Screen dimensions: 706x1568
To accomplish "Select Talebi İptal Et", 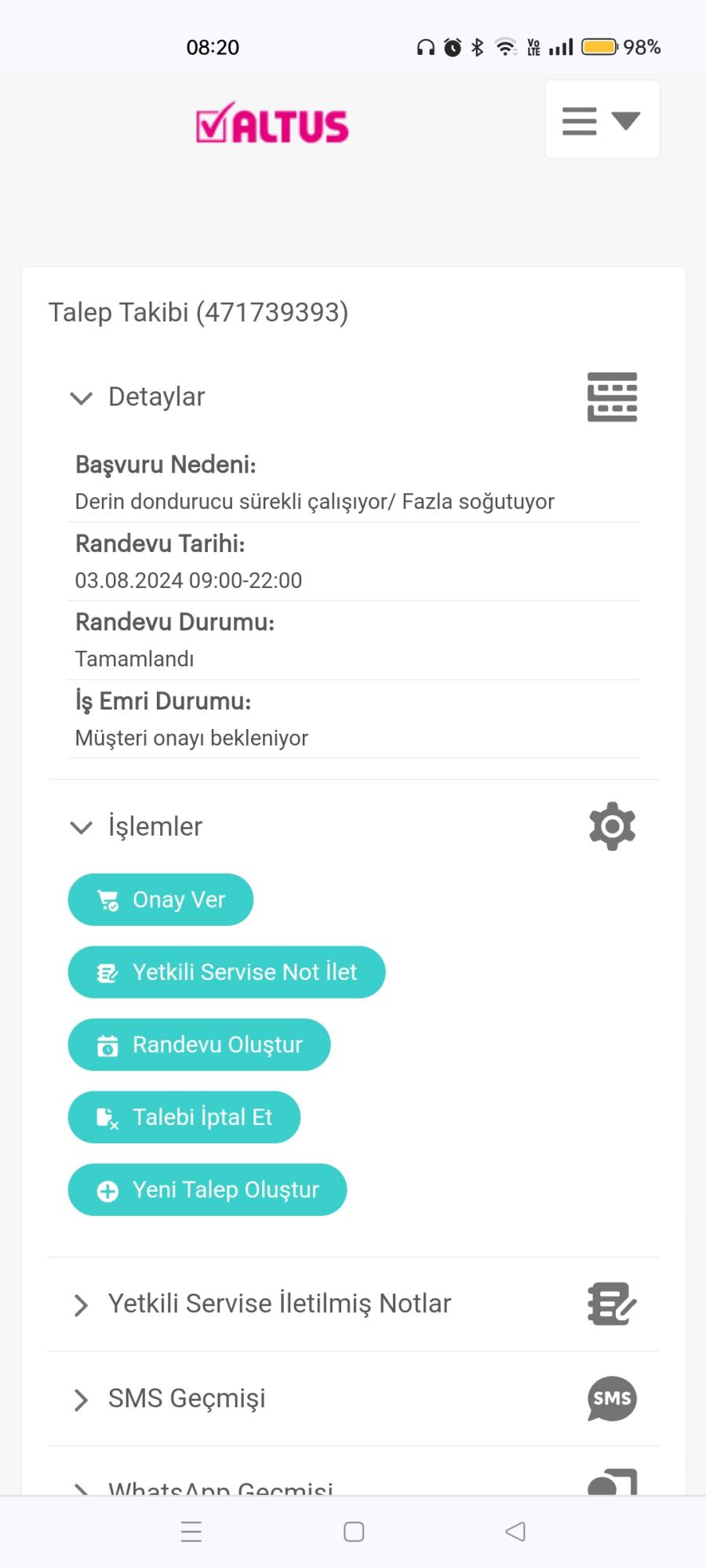I will coord(184,1117).
